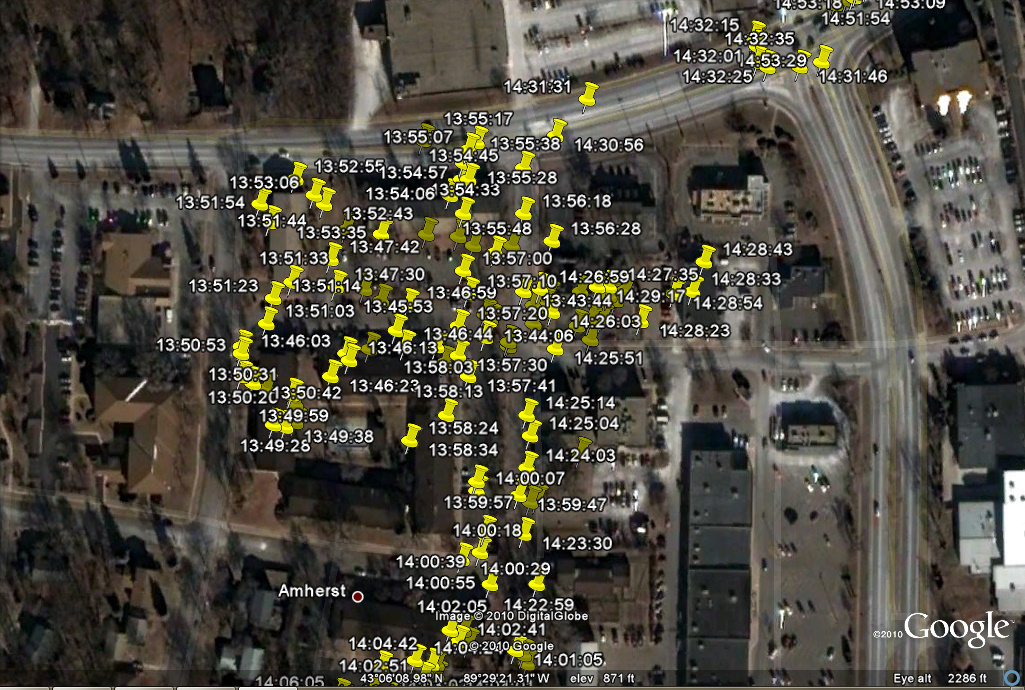Open the 14:28:43 placemark pin
The height and width of the screenshot is (690, 1025).
(706, 255)
